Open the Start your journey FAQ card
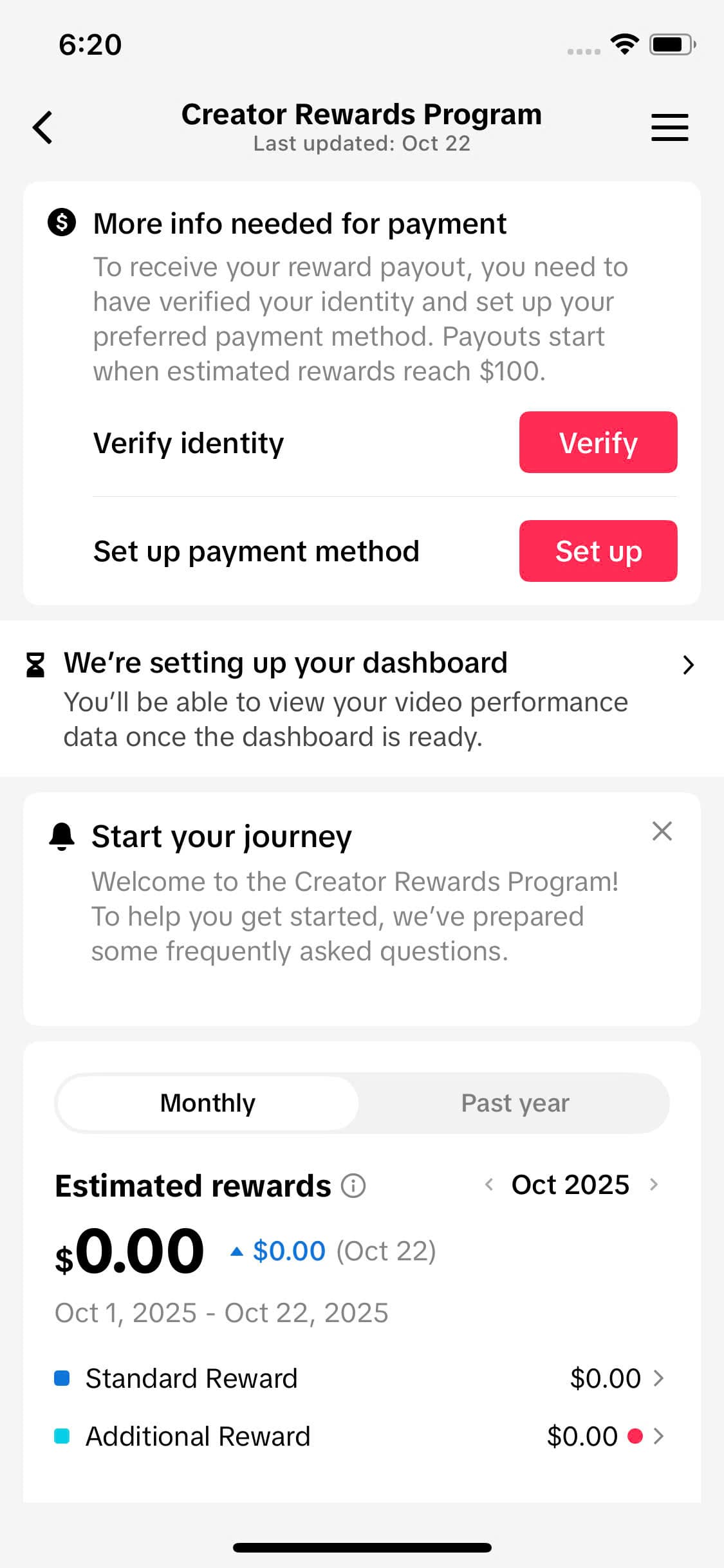Viewport: 724px width, 1568px height. (x=354, y=915)
